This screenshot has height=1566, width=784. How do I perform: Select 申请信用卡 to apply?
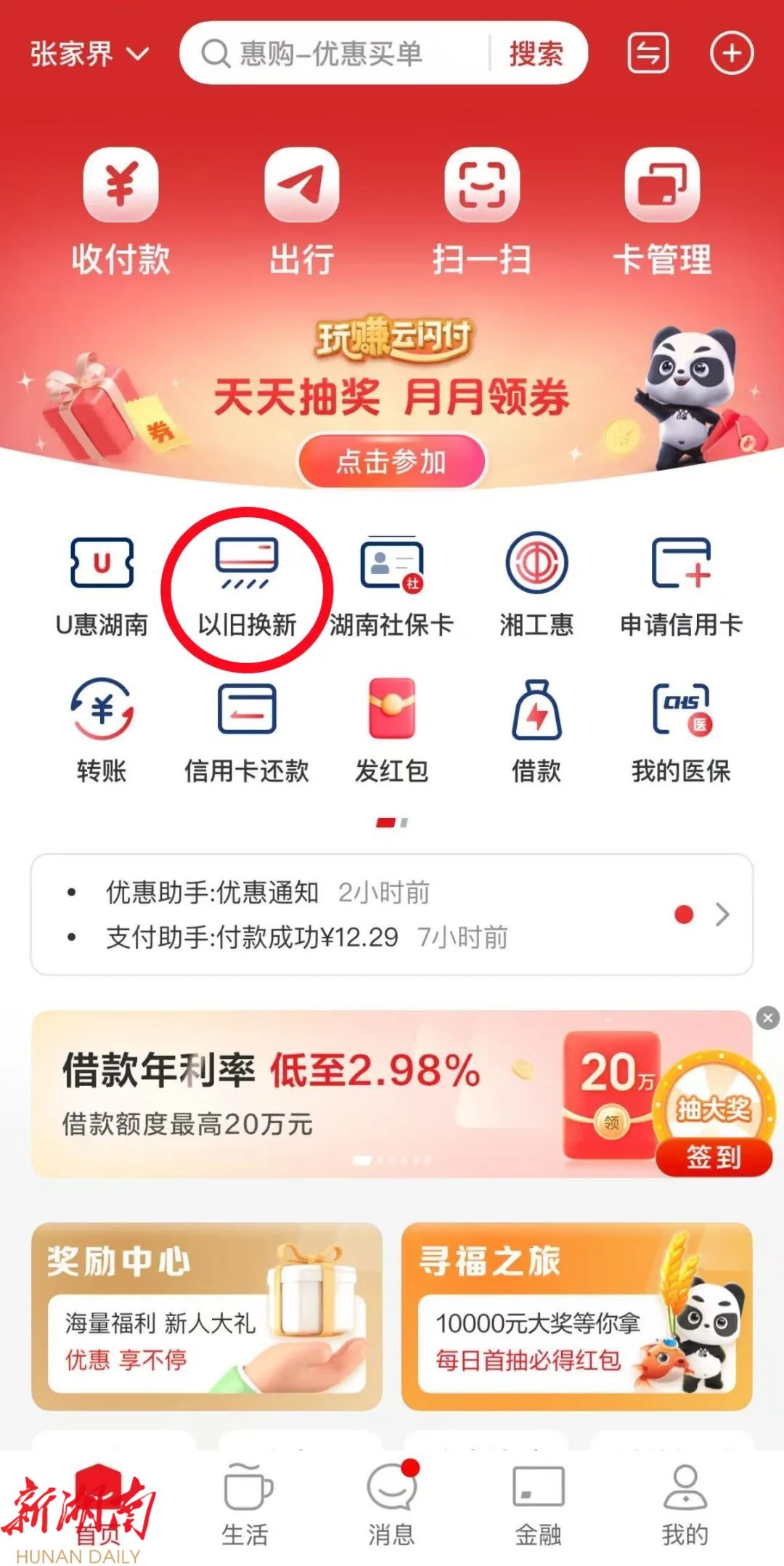coord(681,586)
